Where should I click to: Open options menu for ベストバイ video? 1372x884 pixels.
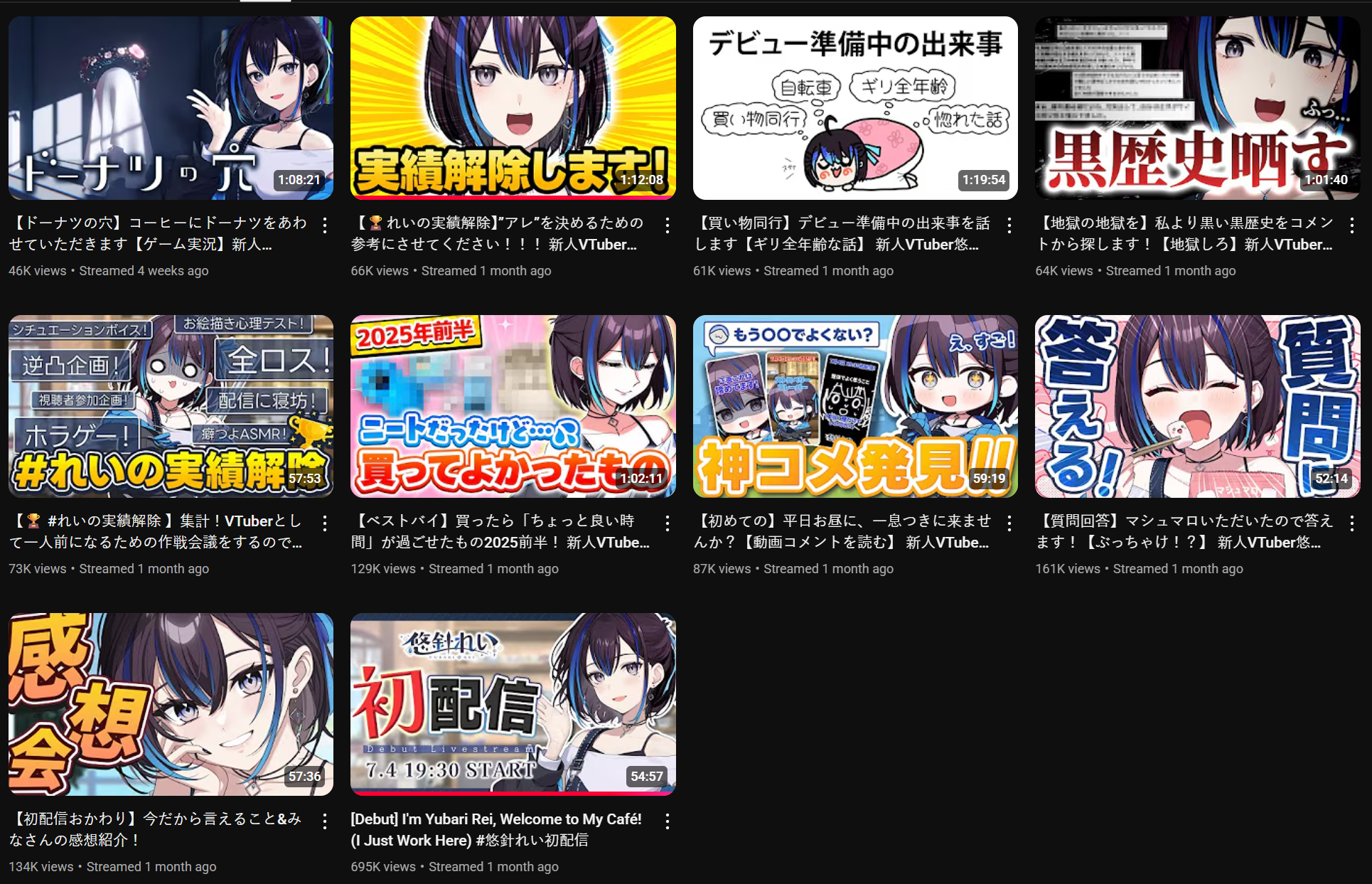pyautogui.click(x=667, y=523)
